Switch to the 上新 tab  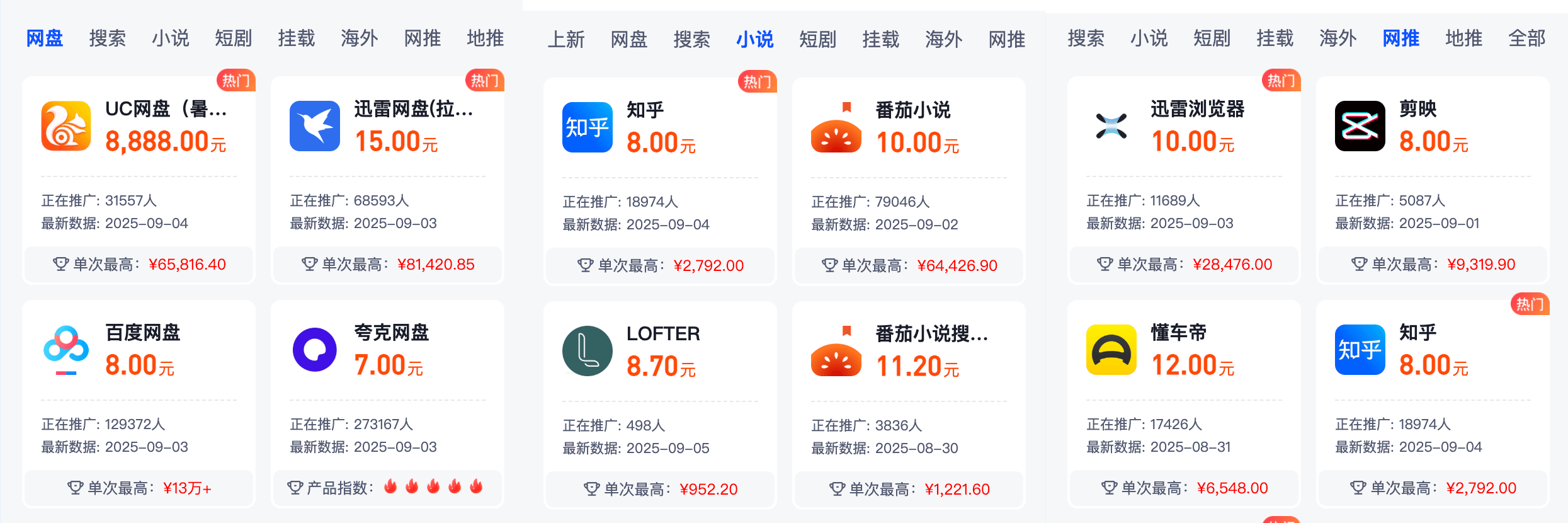pyautogui.click(x=565, y=40)
